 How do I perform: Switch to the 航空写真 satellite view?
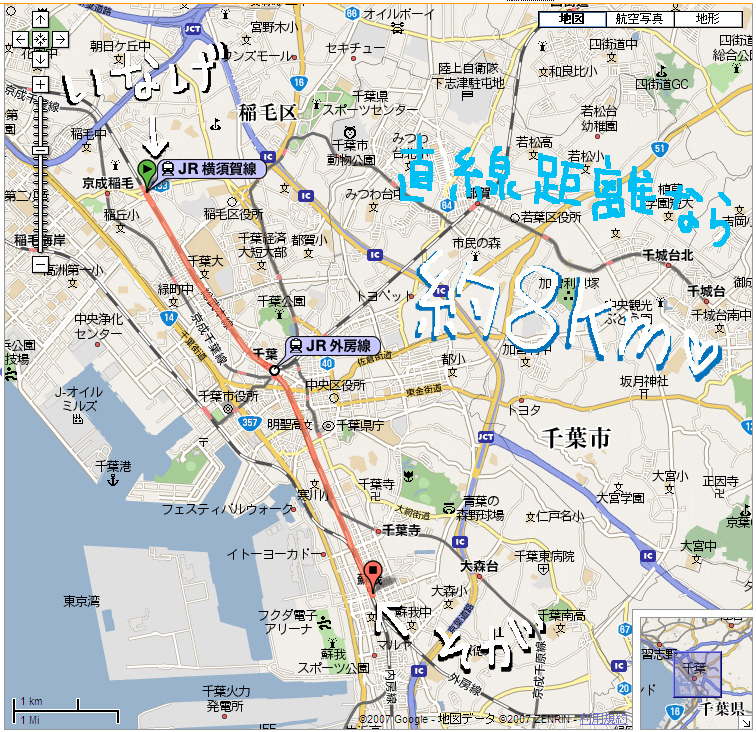(x=639, y=19)
